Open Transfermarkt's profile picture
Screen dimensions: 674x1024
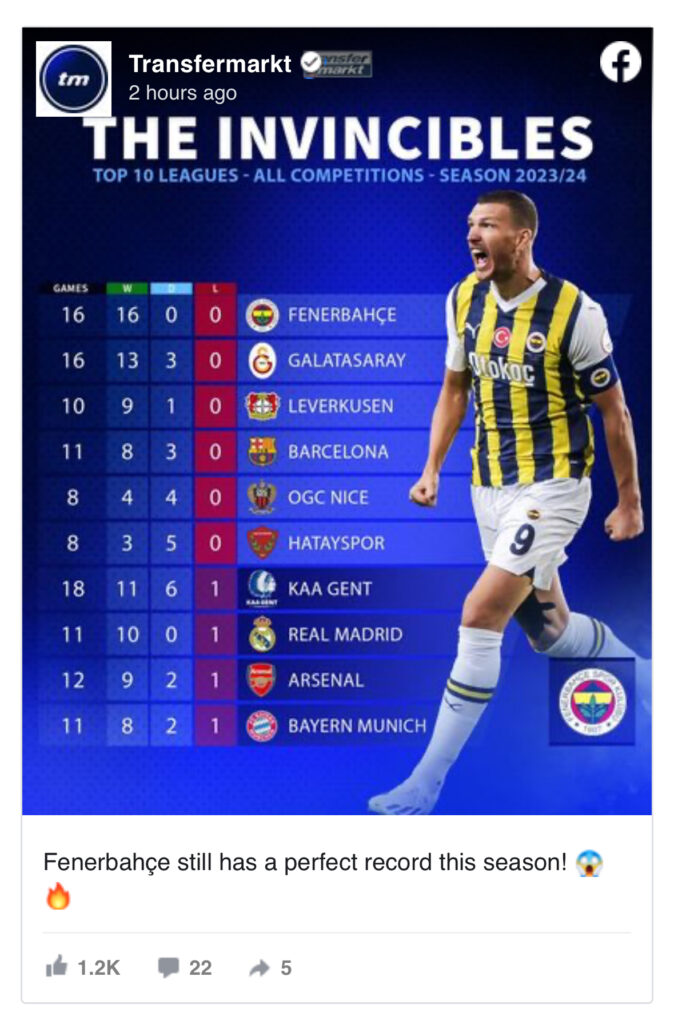[73, 78]
